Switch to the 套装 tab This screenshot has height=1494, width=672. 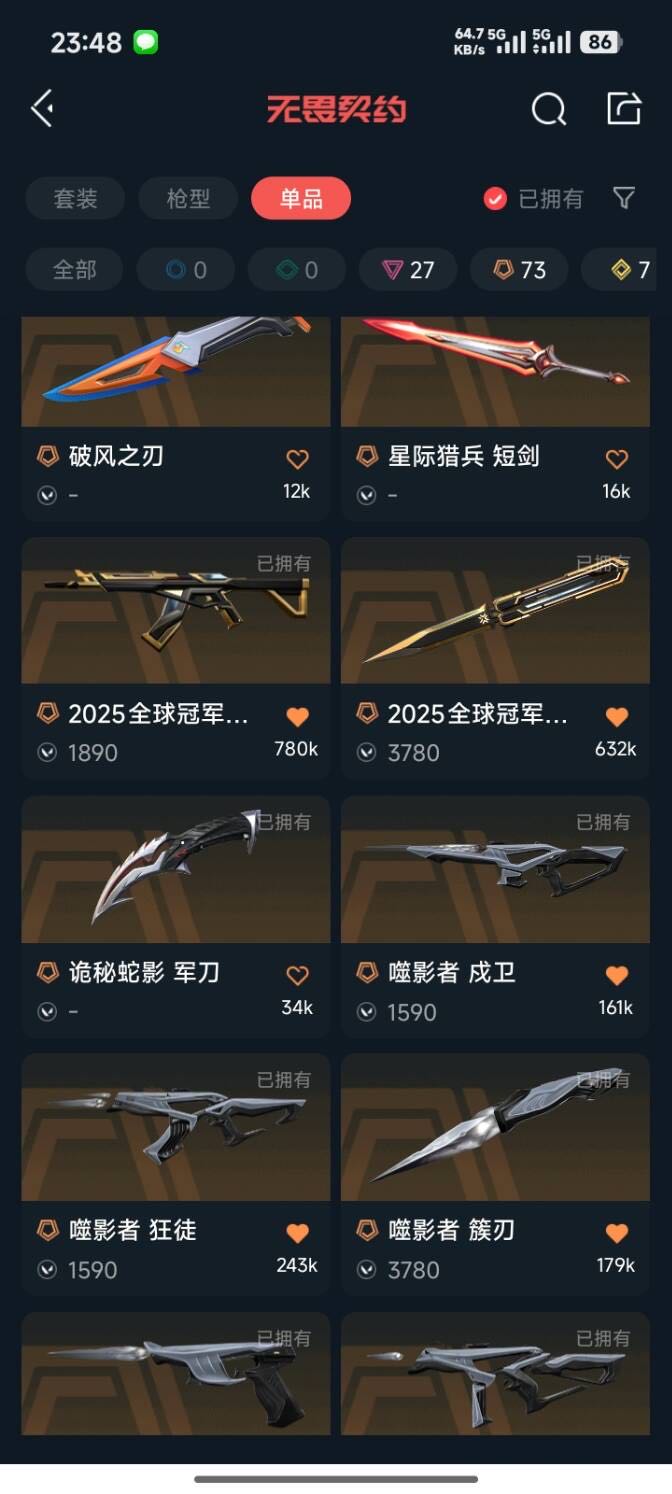[75, 198]
